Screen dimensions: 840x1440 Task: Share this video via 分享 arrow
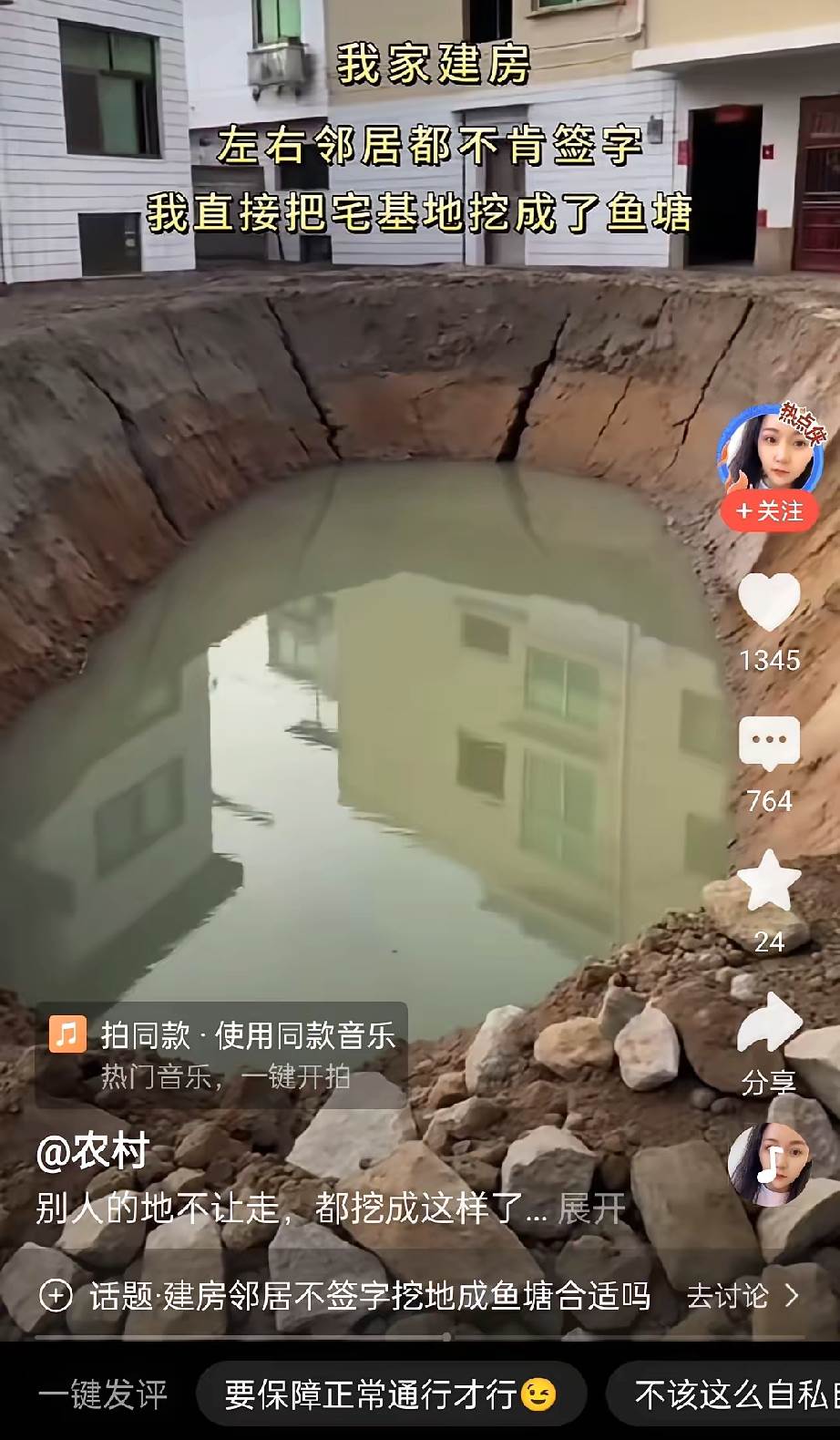[x=768, y=1023]
